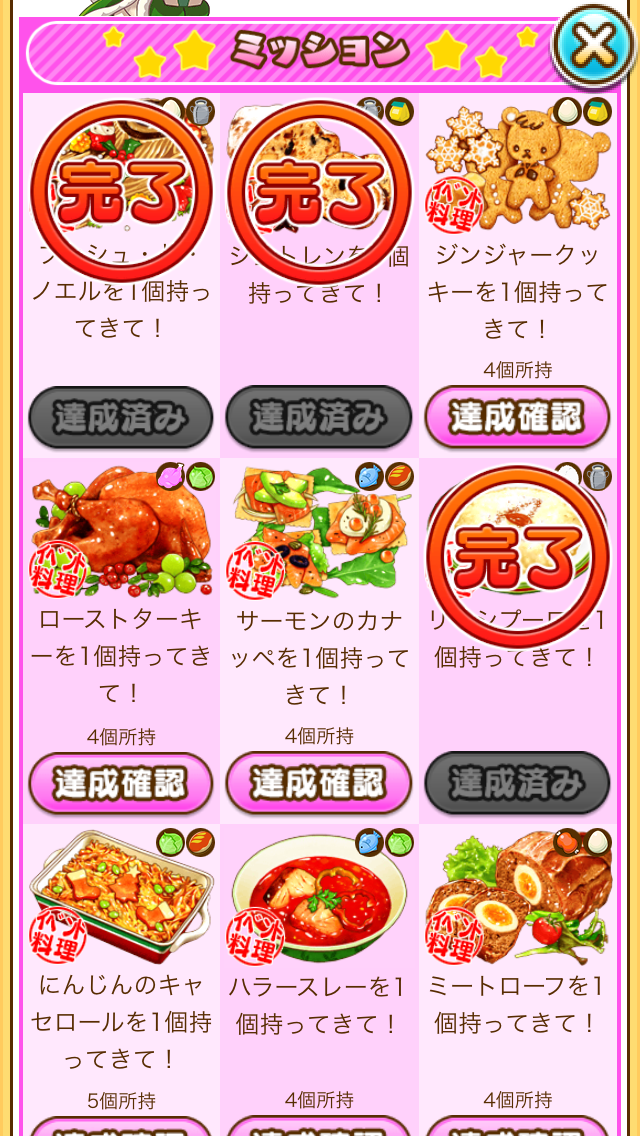The height and width of the screenshot is (1136, 640).
Task: Confirm completion of ローストターキー mission
Action: pyautogui.click(x=121, y=784)
